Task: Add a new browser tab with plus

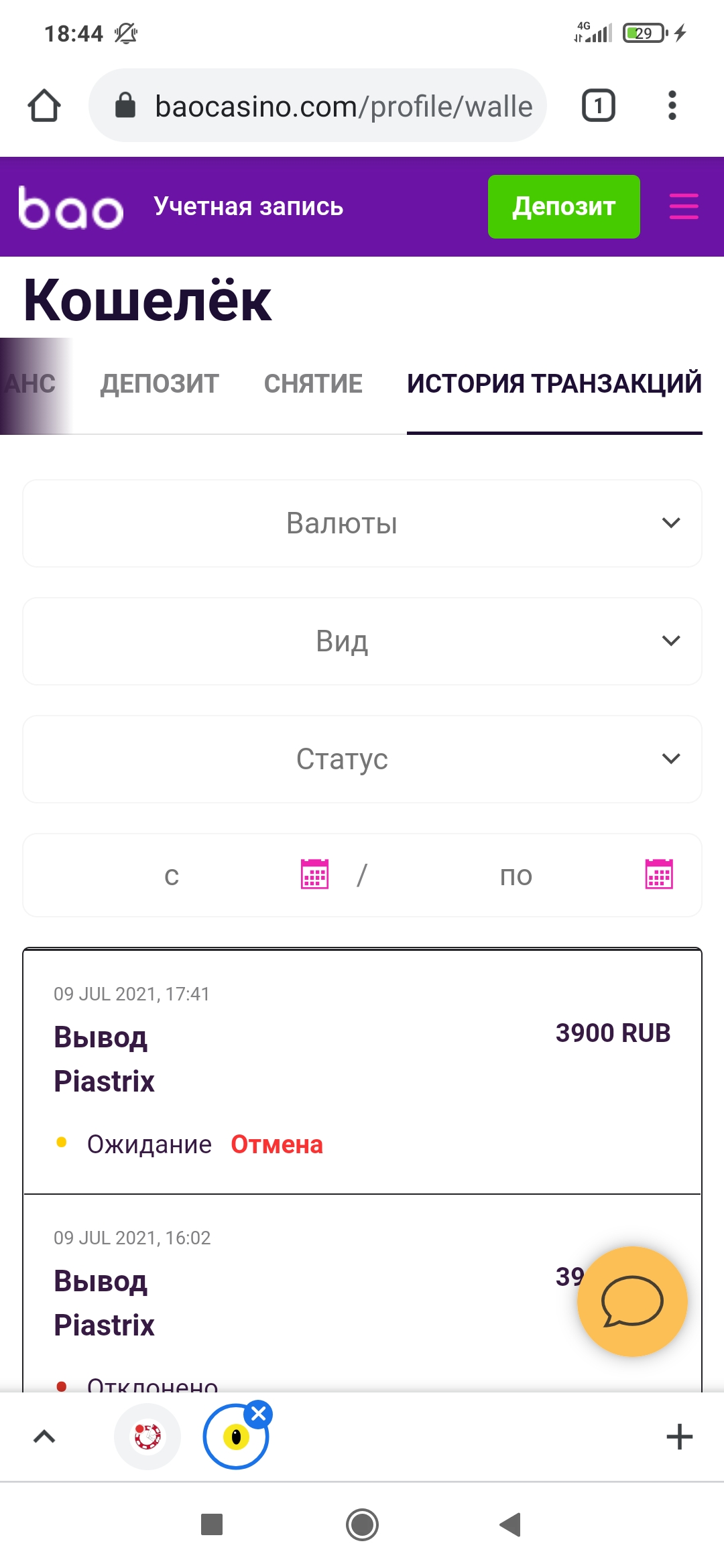Action: click(x=679, y=1437)
